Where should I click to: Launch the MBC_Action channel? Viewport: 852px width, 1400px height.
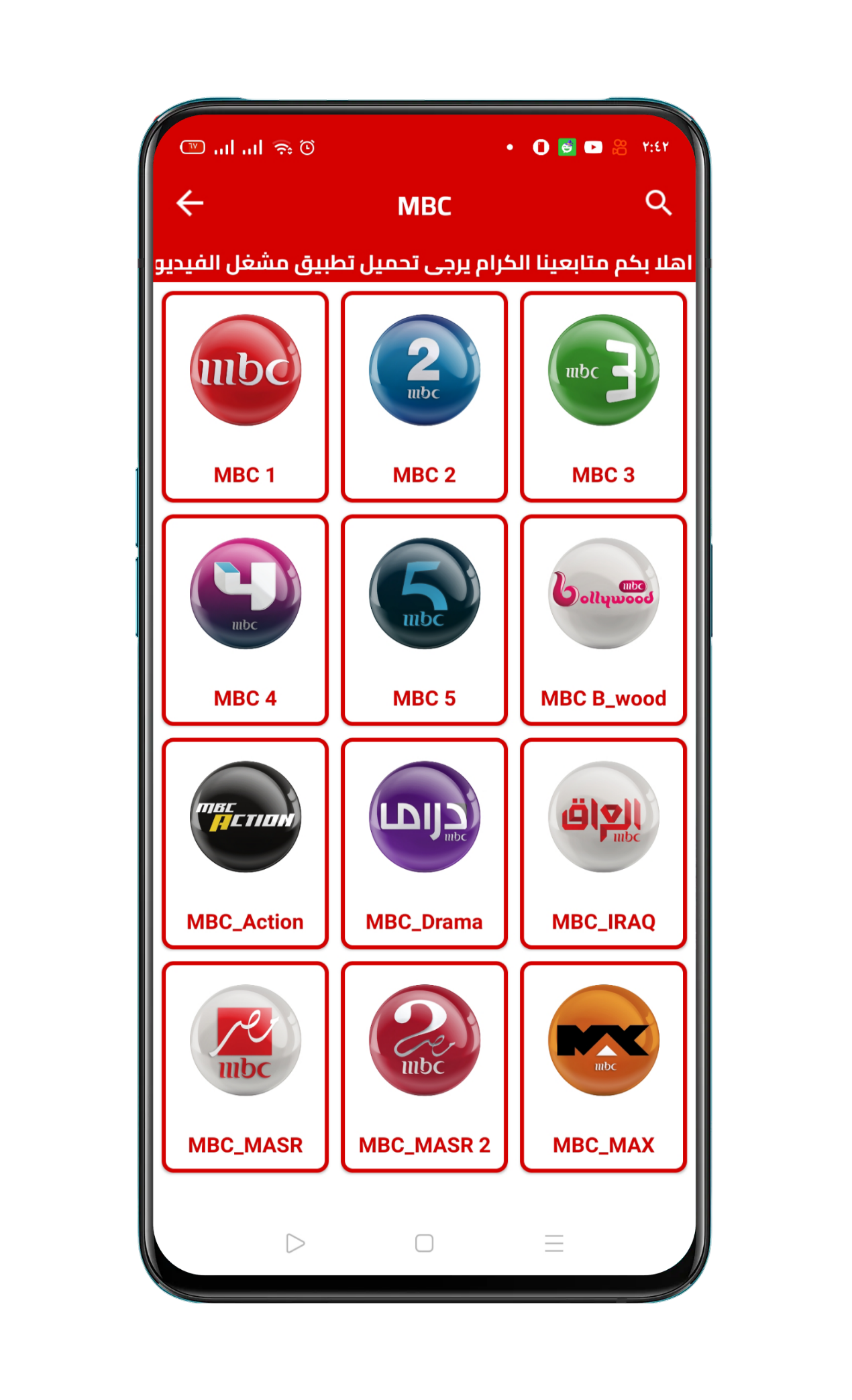tap(245, 843)
